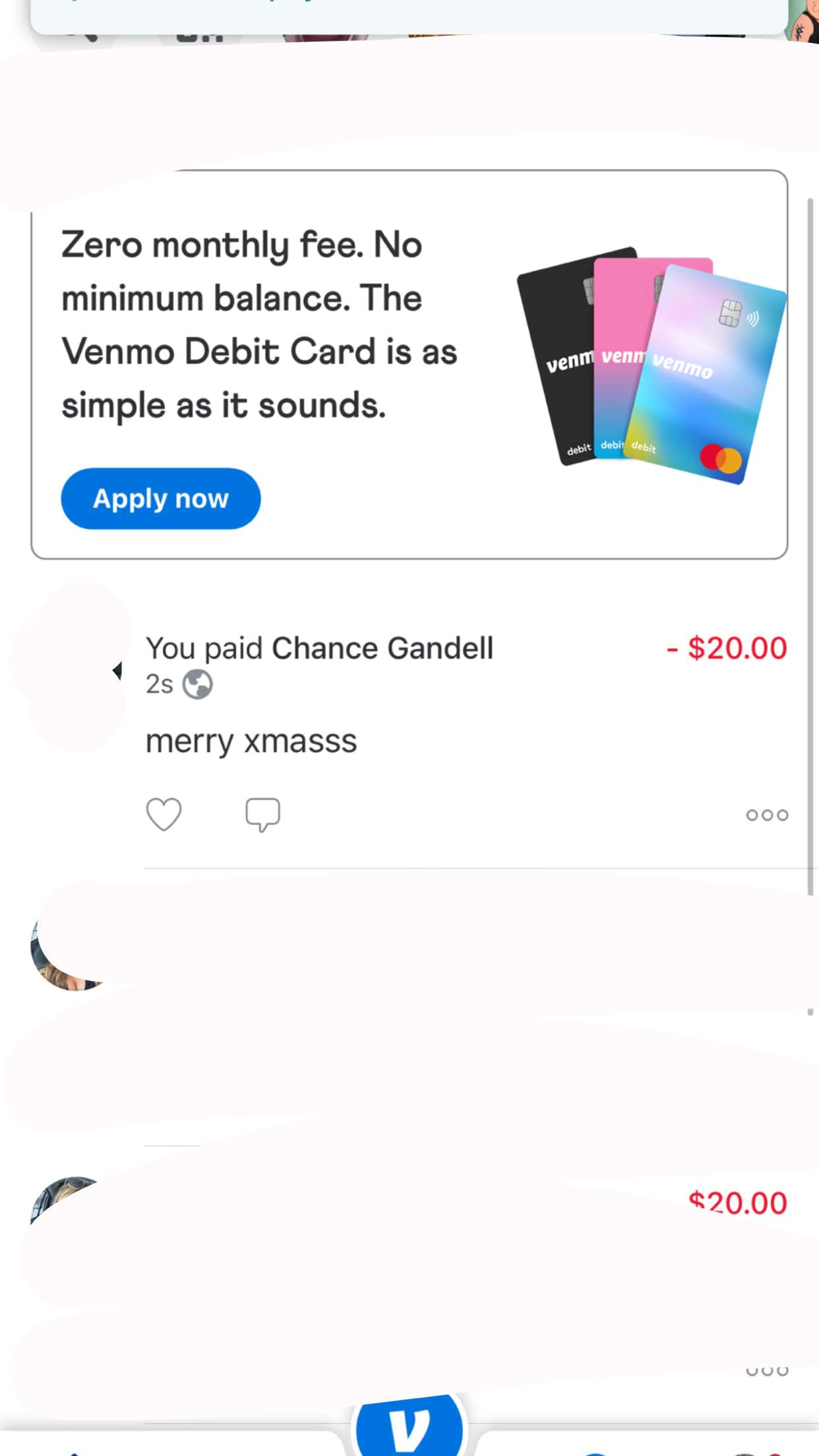This screenshot has height=1456, width=819.
Task: Comment on the merry xmasss payment
Action: point(262,814)
